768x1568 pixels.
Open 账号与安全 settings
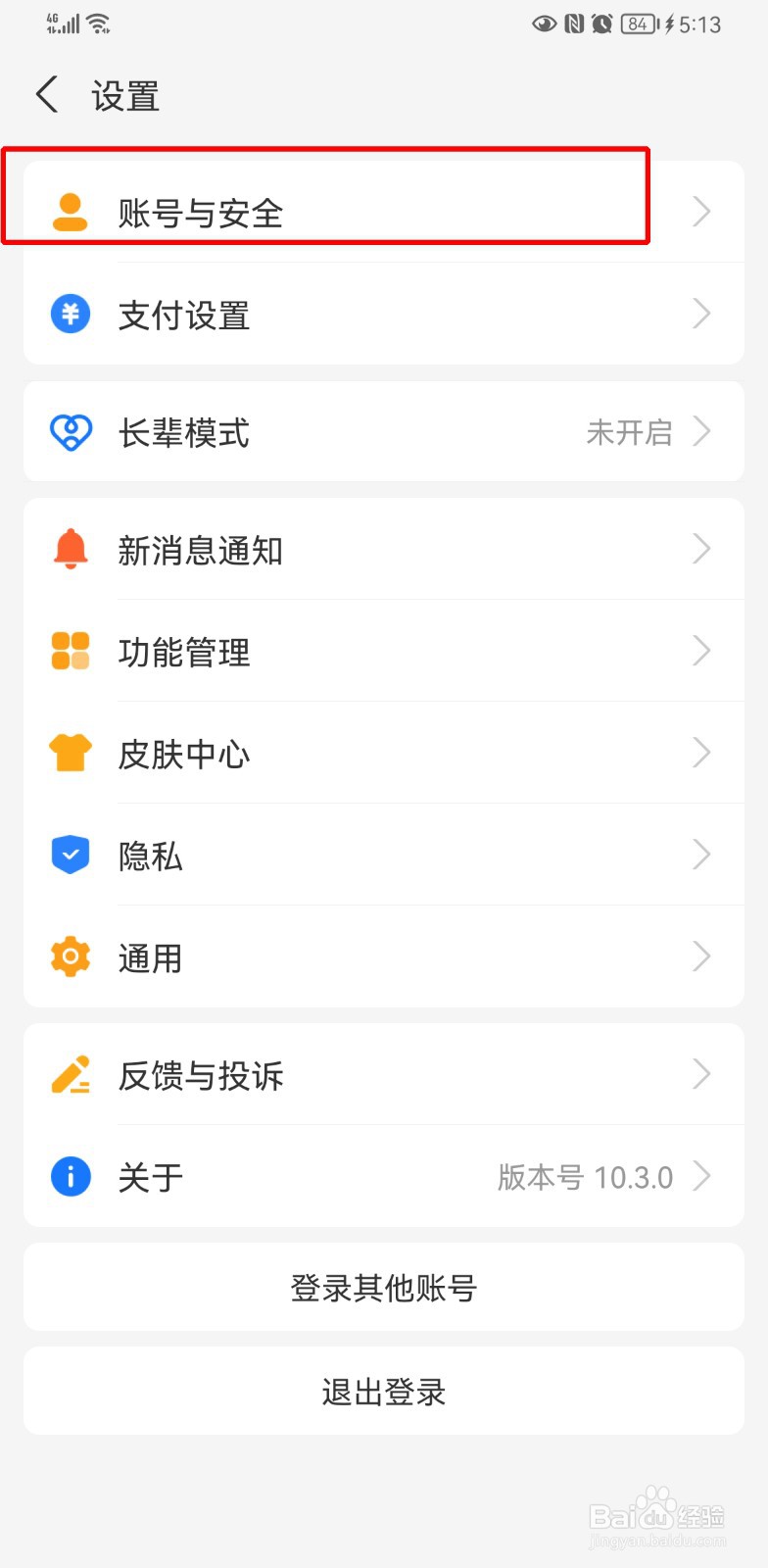[x=384, y=212]
